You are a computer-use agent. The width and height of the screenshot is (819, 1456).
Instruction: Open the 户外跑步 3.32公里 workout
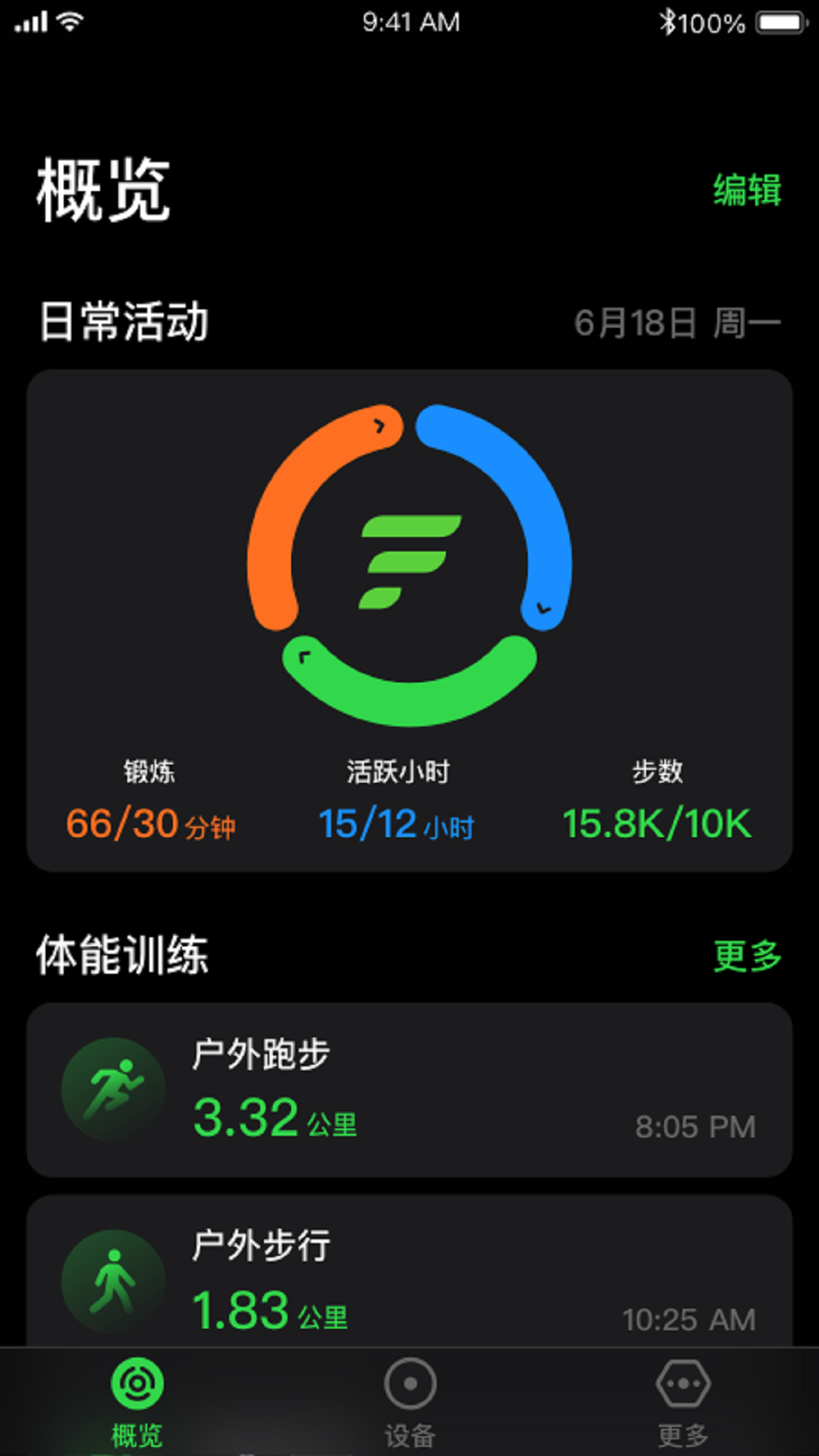point(409,1090)
